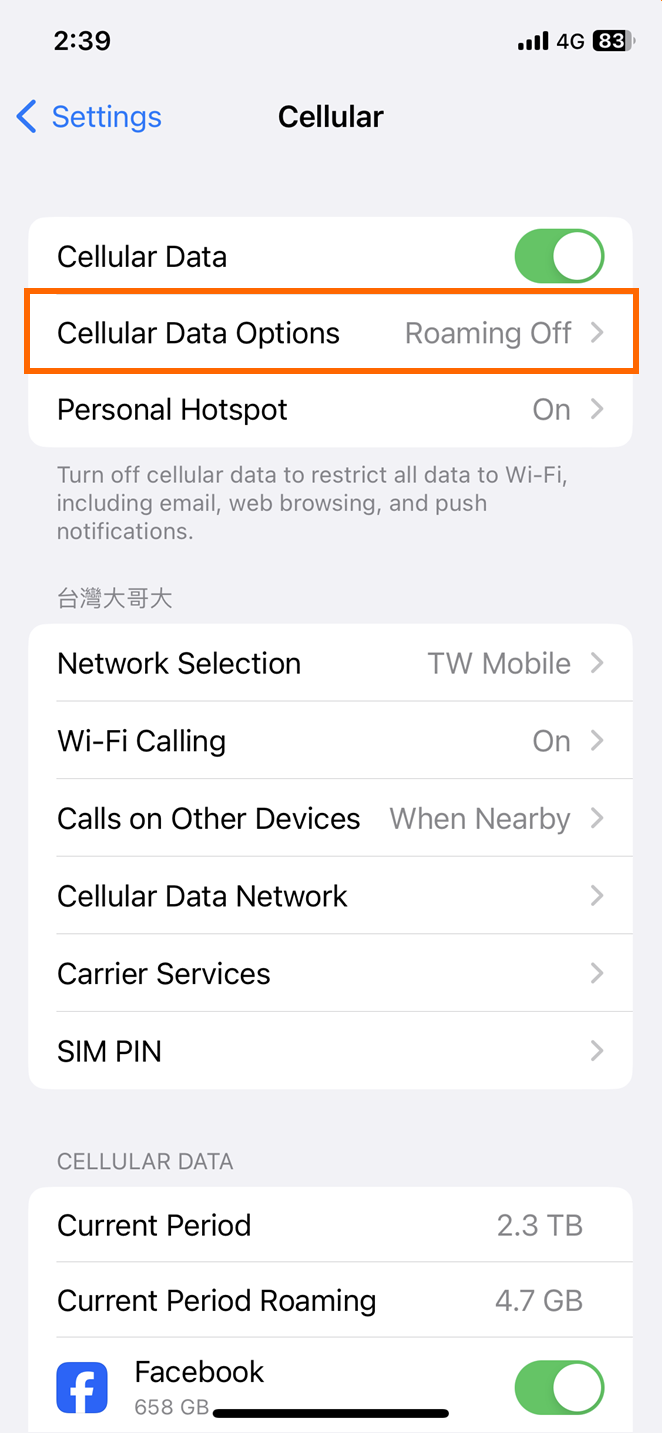Open Wi-Fi Calling settings
This screenshot has width=662, height=1433.
331,741
